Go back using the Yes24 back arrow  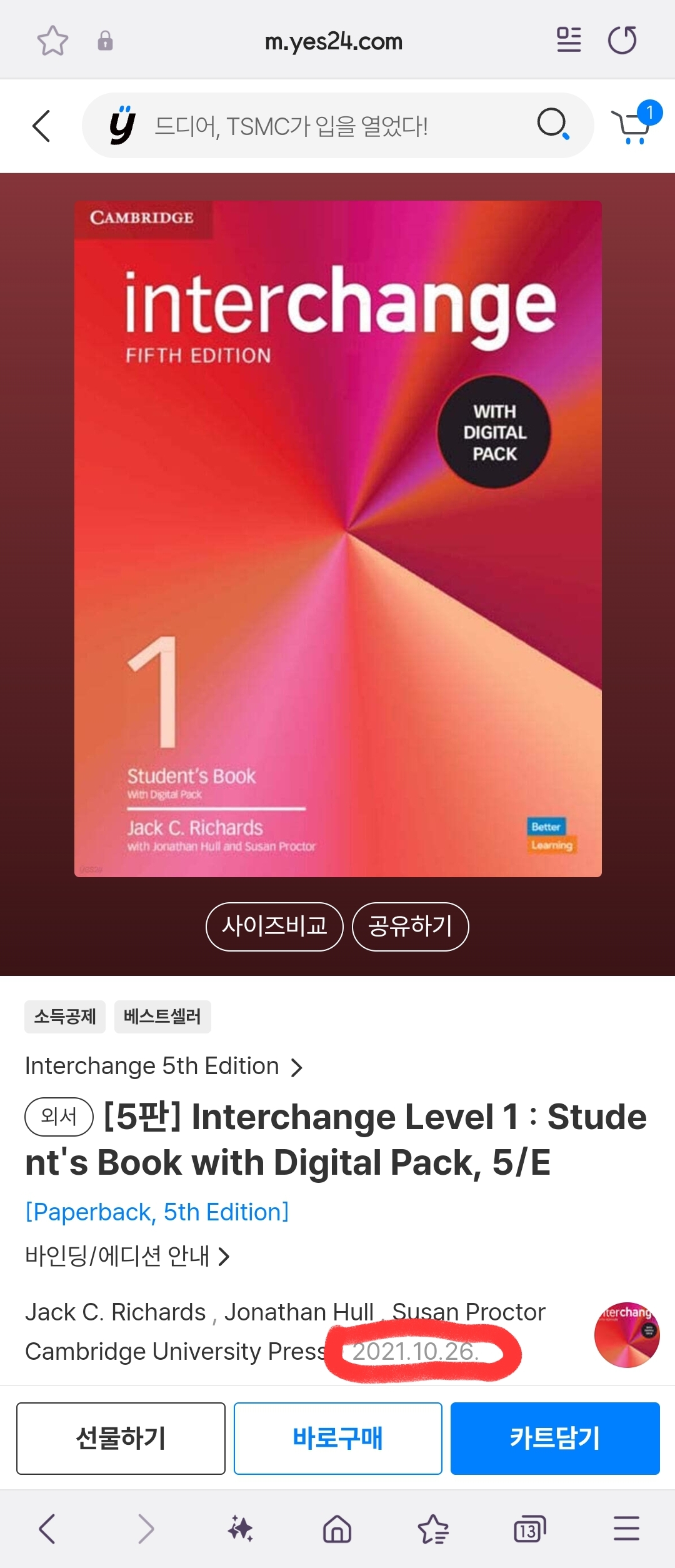click(41, 126)
